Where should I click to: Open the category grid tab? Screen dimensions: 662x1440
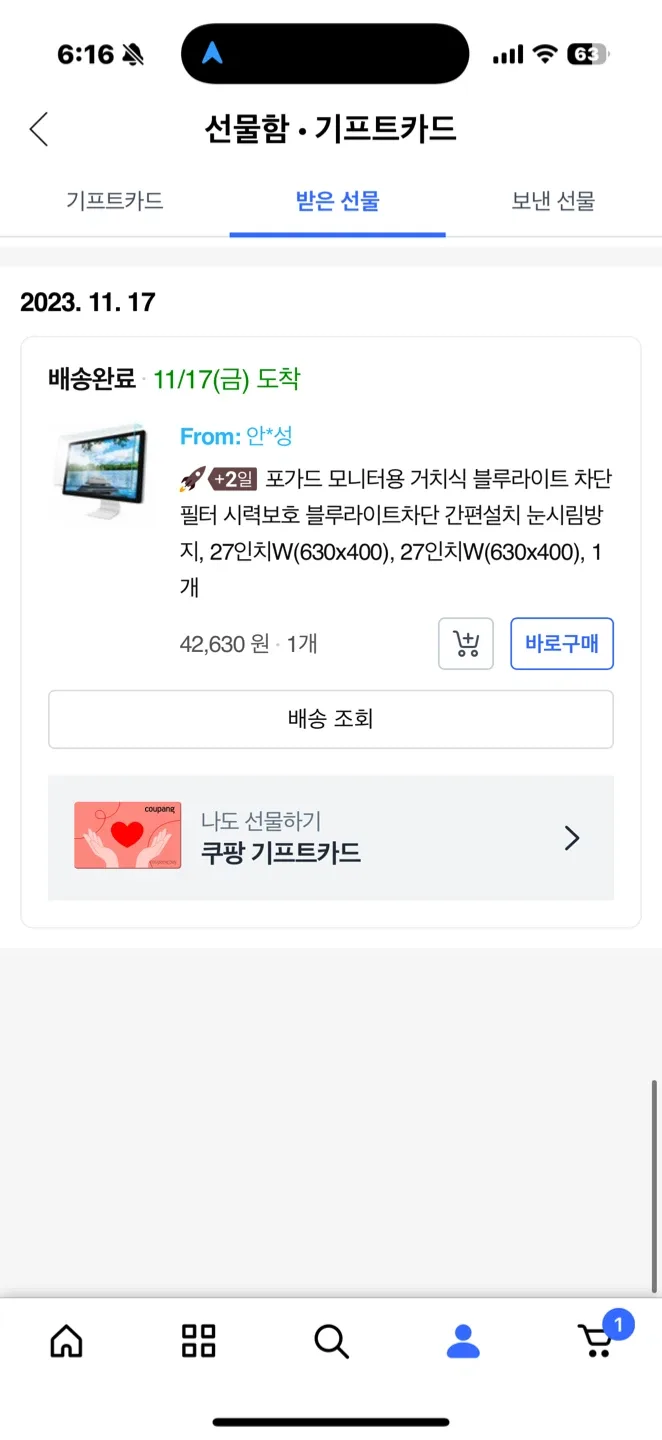tap(198, 1340)
